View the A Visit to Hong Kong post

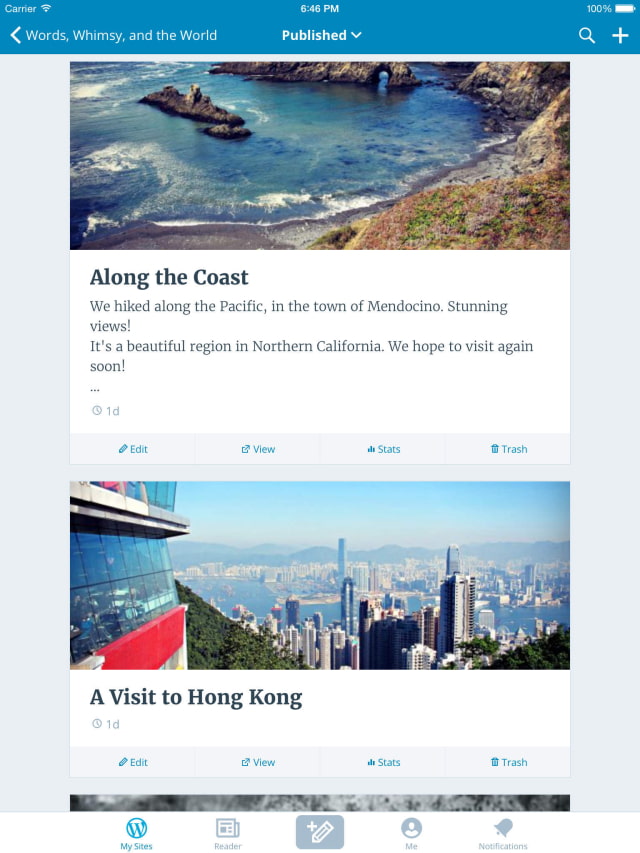258,762
